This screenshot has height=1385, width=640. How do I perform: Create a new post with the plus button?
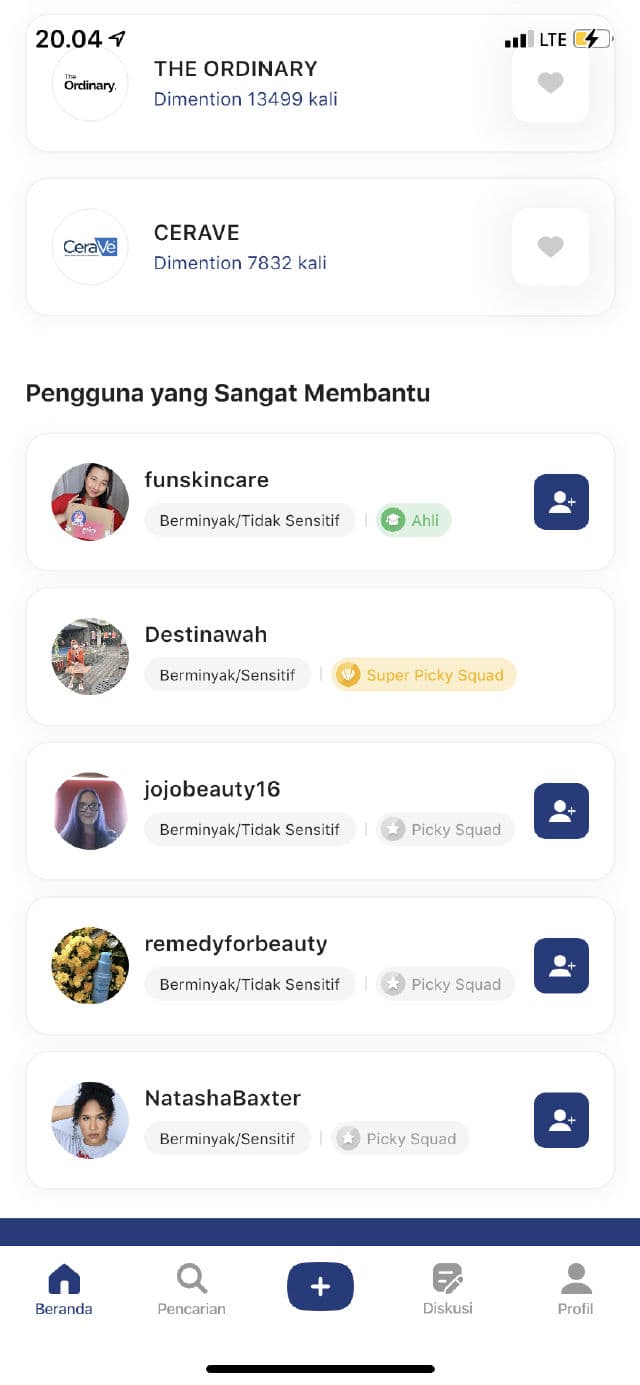pyautogui.click(x=320, y=1286)
